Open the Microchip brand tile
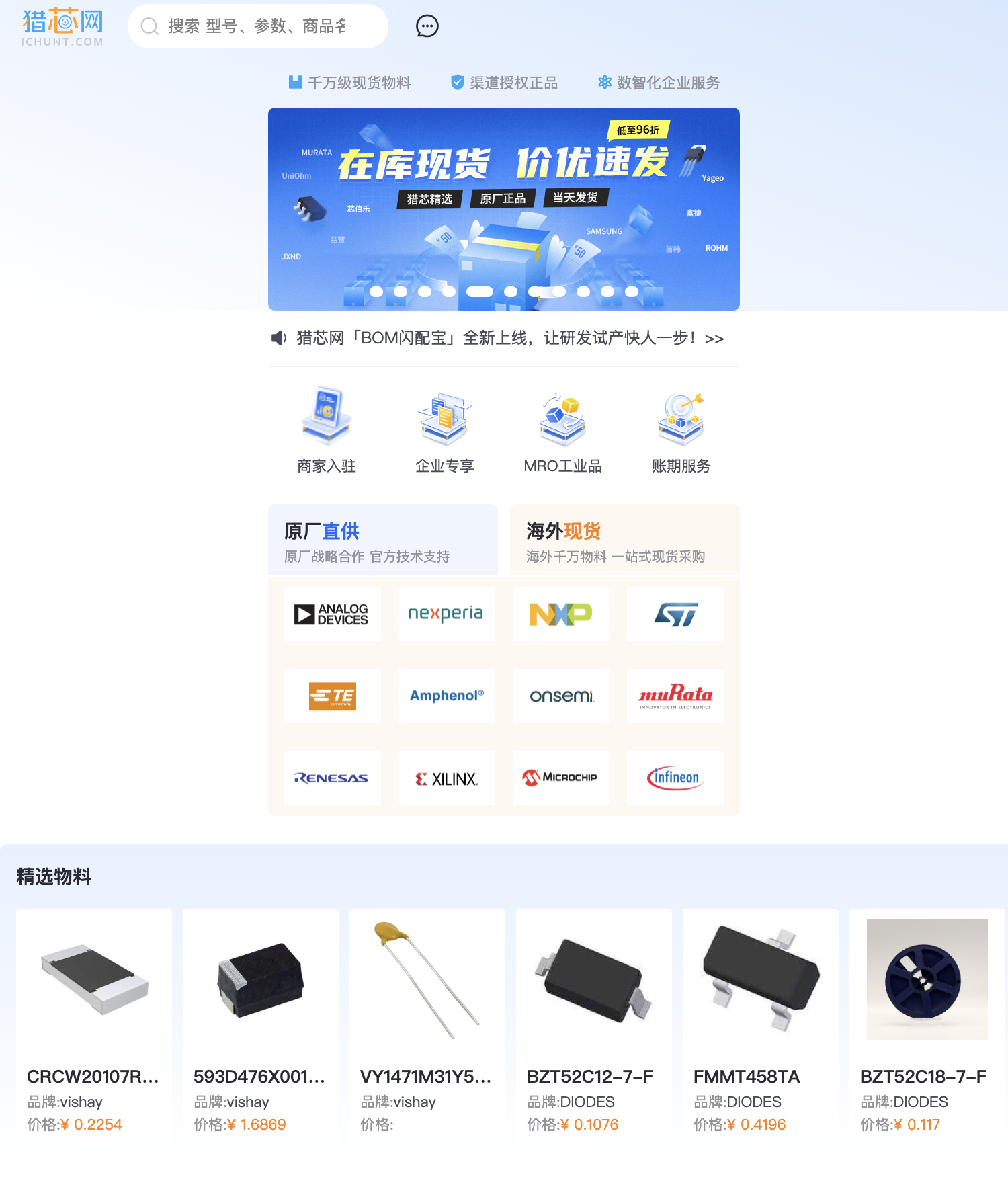Image resolution: width=1008 pixels, height=1191 pixels. 560,778
